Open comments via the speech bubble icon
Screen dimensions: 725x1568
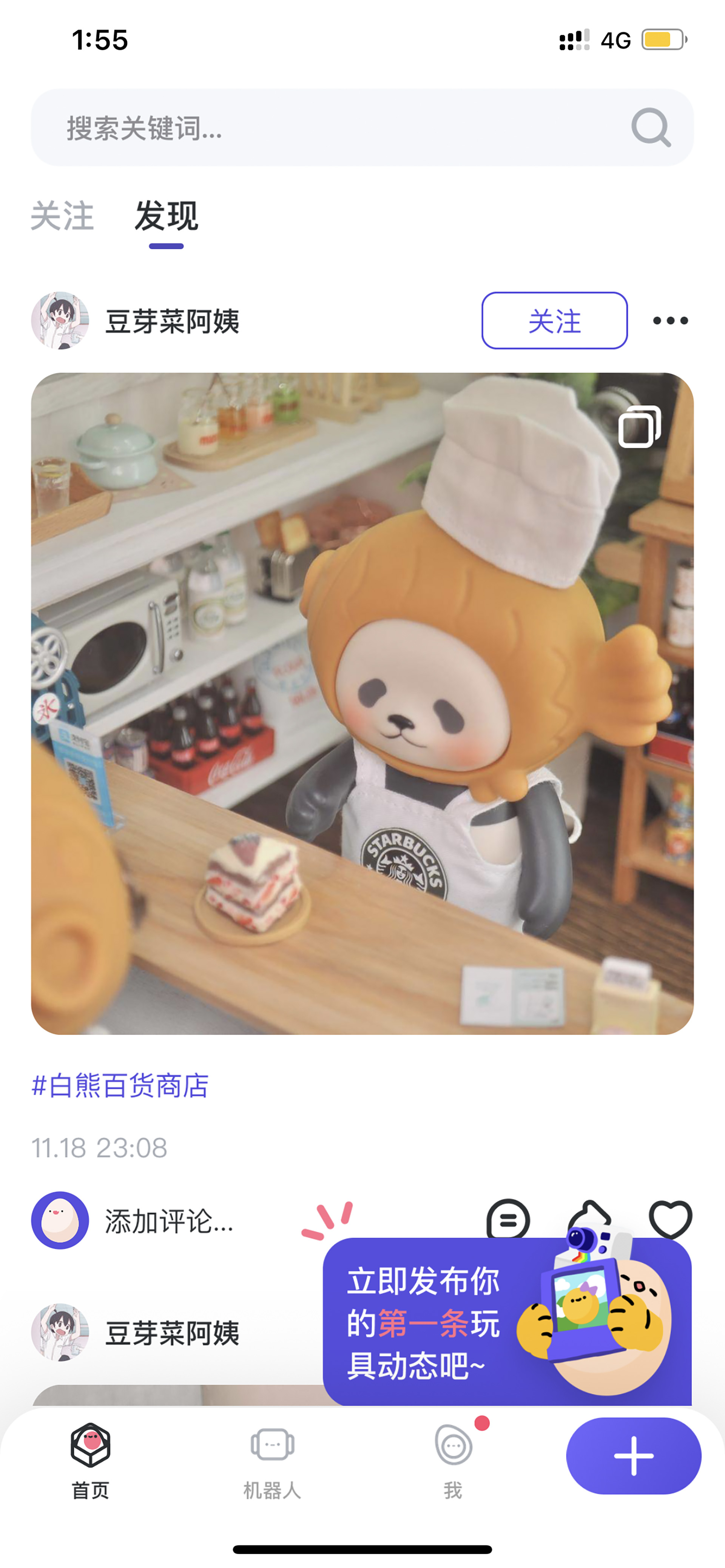click(507, 1219)
